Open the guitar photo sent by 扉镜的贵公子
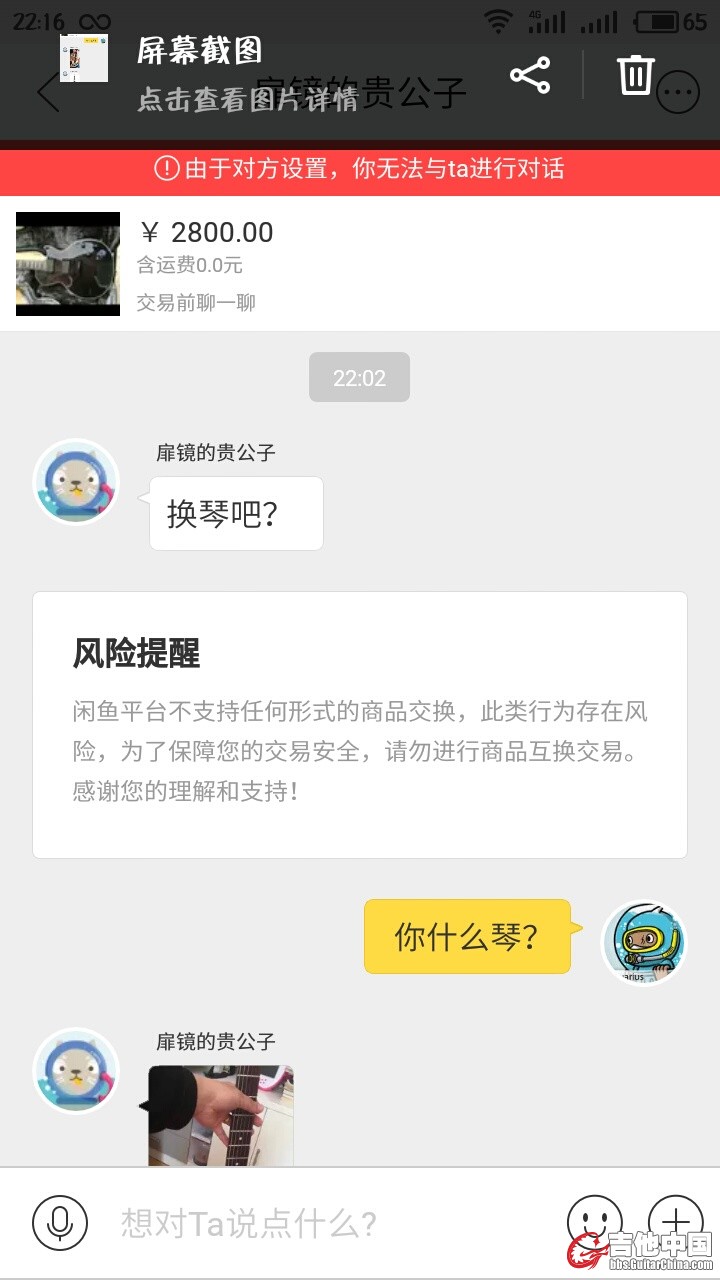Image resolution: width=720 pixels, height=1280 pixels. (221, 1115)
